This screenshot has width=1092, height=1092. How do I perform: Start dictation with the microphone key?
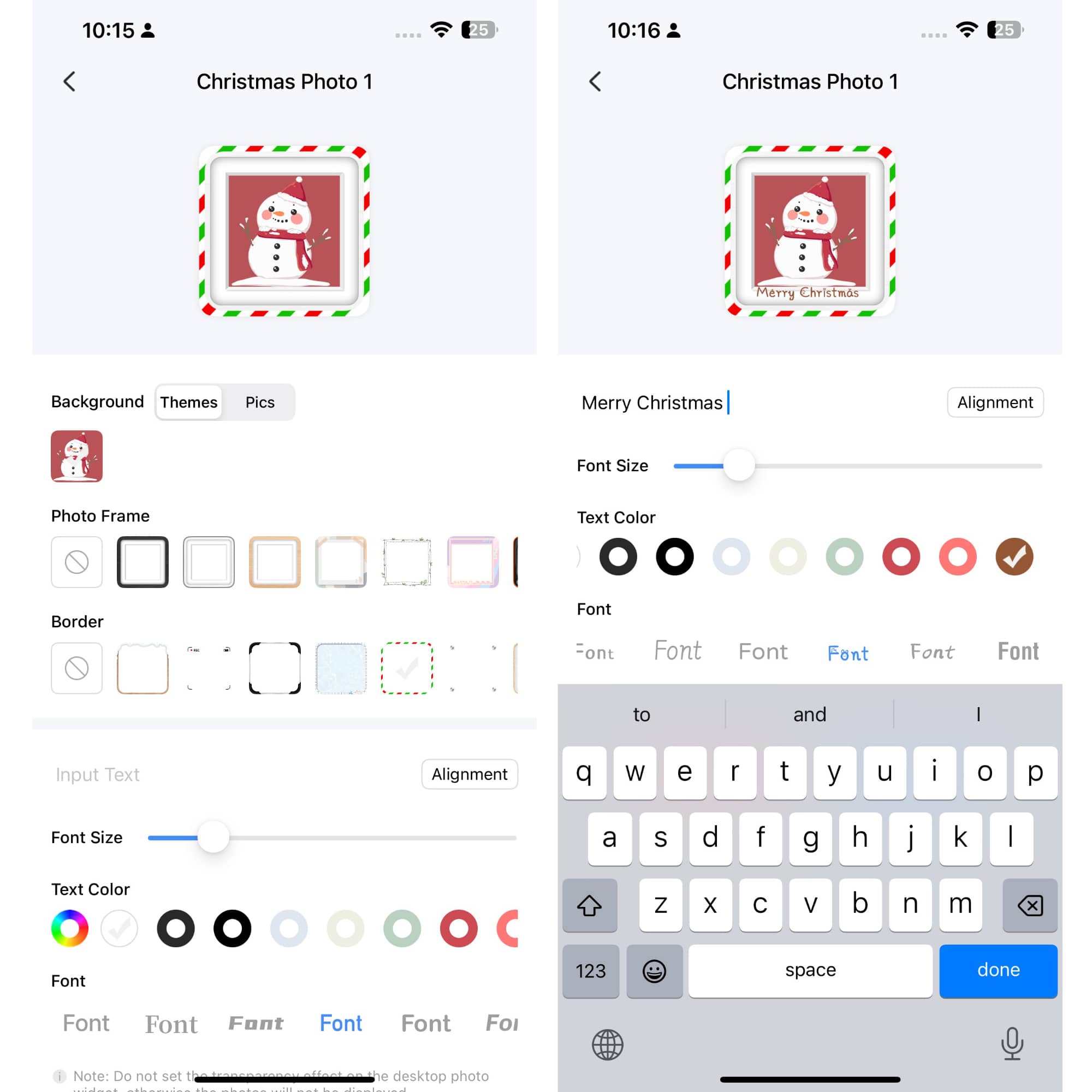[1012, 1043]
